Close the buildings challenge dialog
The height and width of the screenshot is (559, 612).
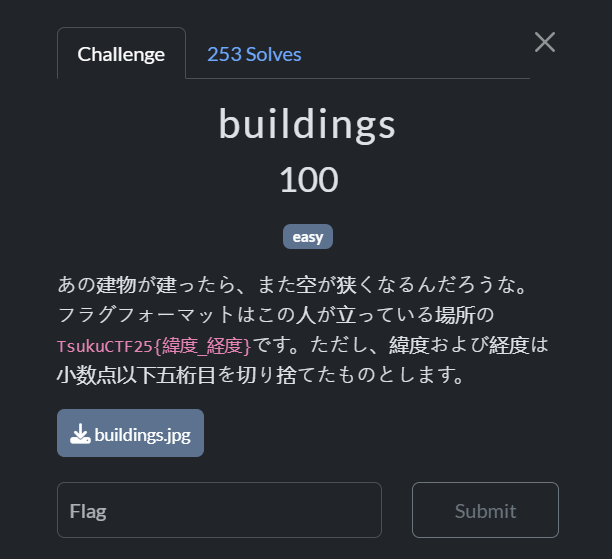545,42
